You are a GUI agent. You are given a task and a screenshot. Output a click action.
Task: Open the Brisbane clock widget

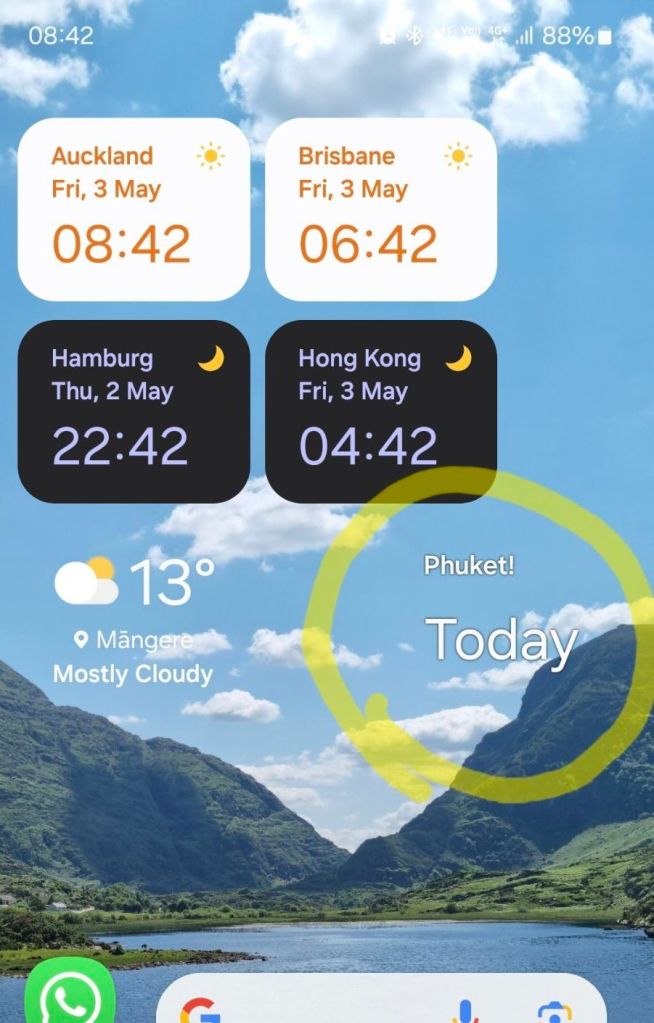point(381,209)
